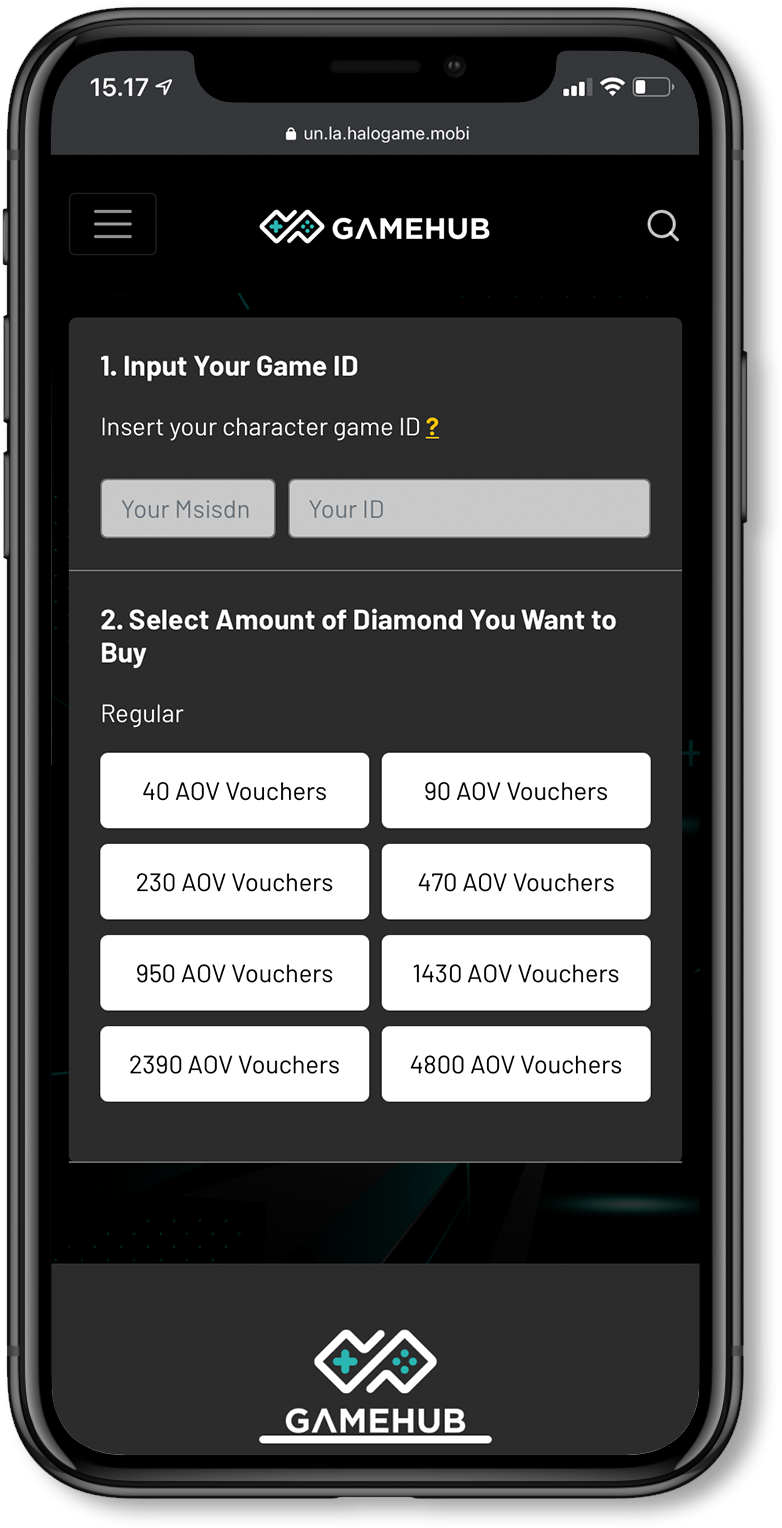The image size is (782, 1528).
Task: Focus the Your ID field
Action: click(469, 509)
